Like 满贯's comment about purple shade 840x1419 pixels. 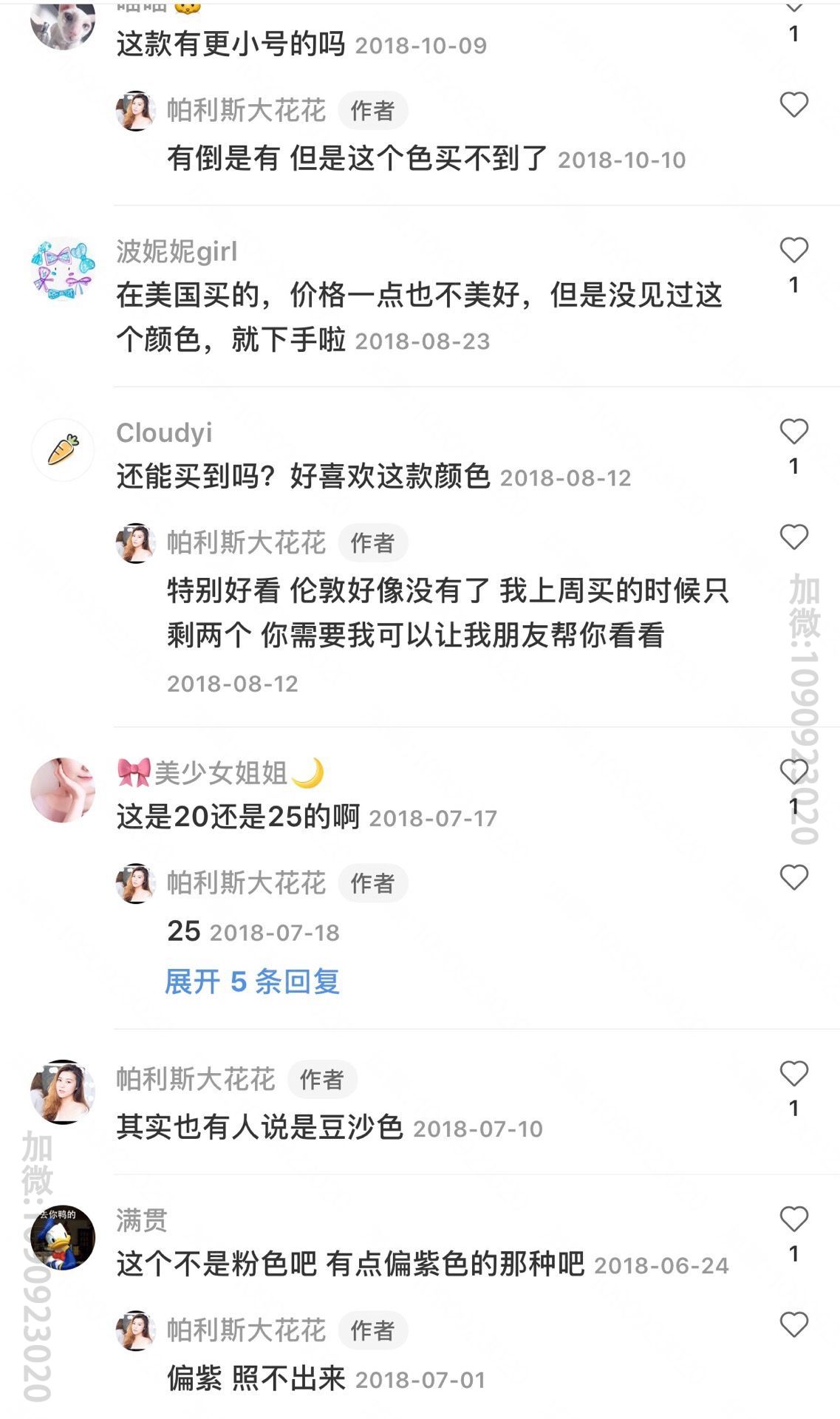pyautogui.click(x=793, y=1219)
